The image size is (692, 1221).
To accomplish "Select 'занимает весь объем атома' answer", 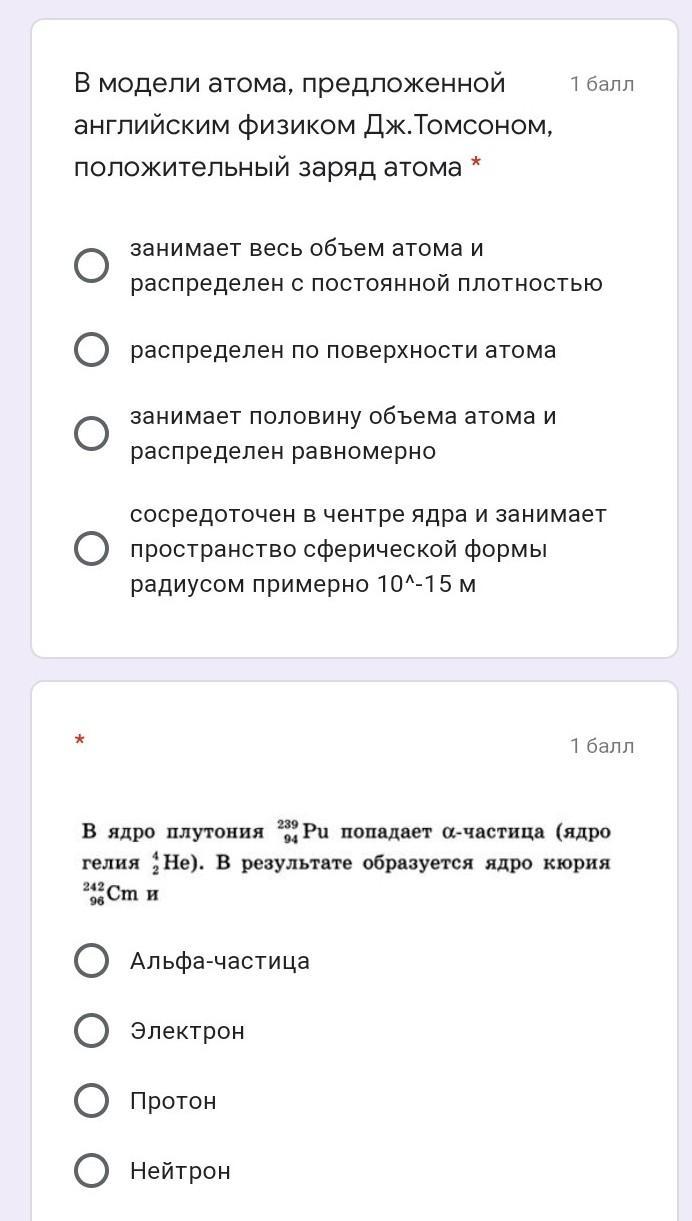I will point(92,266).
